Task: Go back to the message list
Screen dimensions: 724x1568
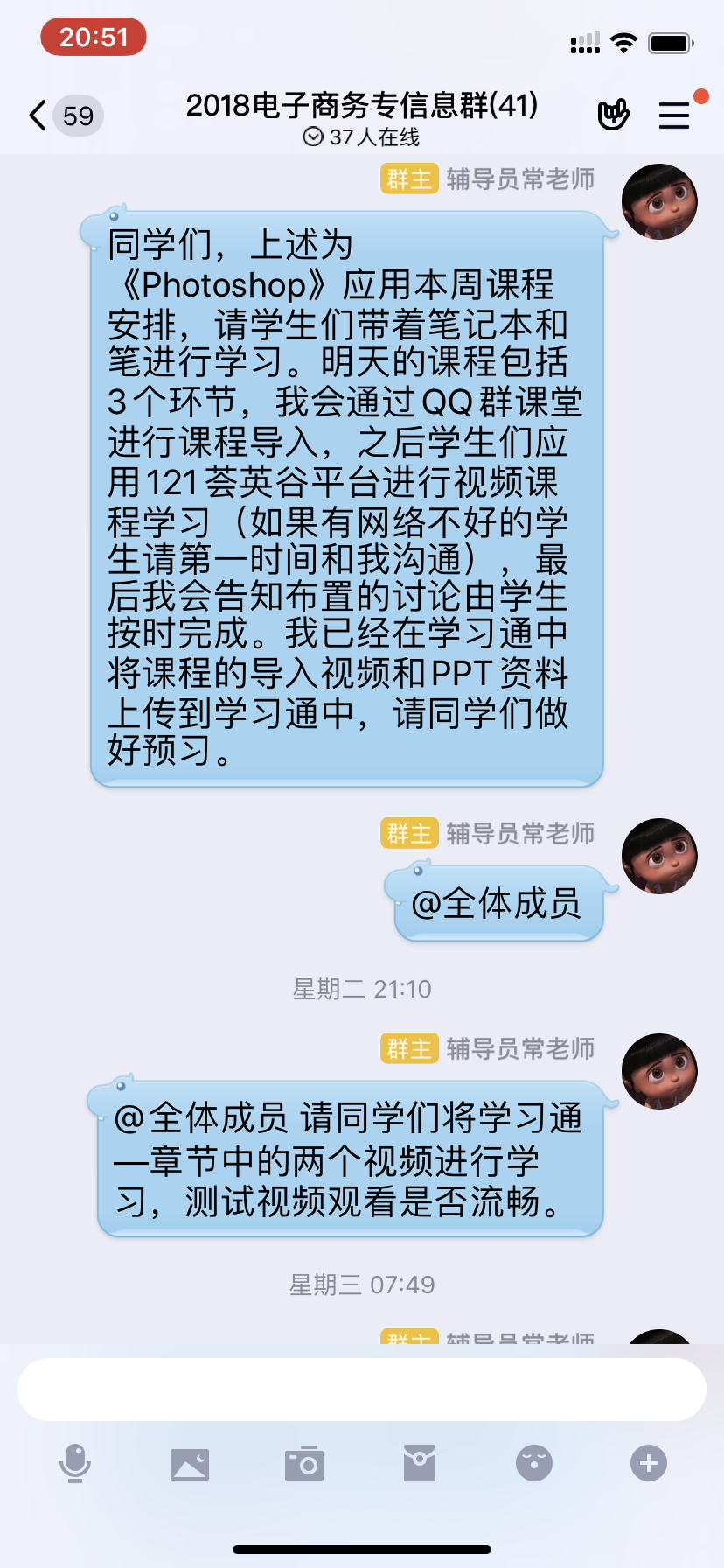Action: 38,115
